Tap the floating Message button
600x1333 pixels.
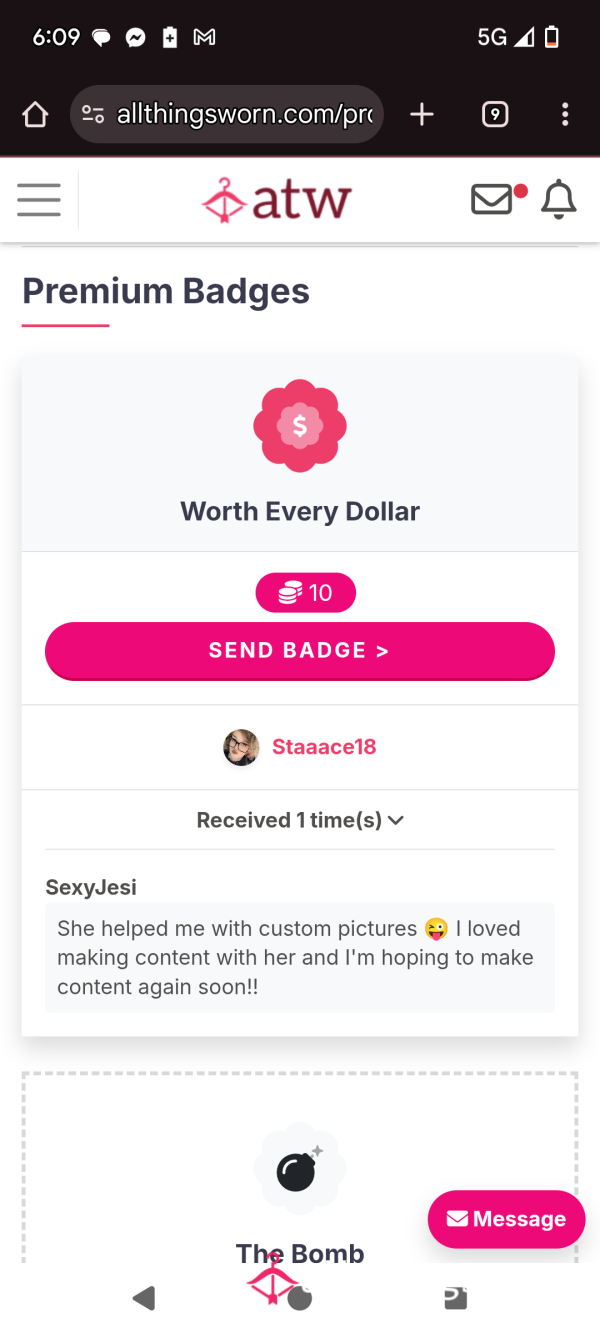[506, 1219]
